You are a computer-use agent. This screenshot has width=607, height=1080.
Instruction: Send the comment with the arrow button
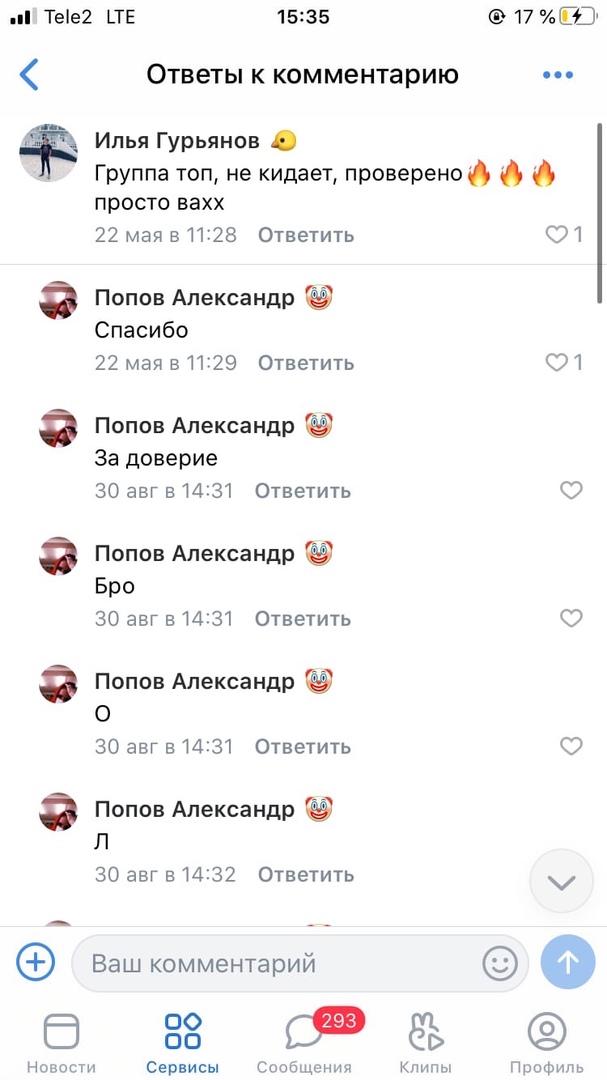point(567,963)
